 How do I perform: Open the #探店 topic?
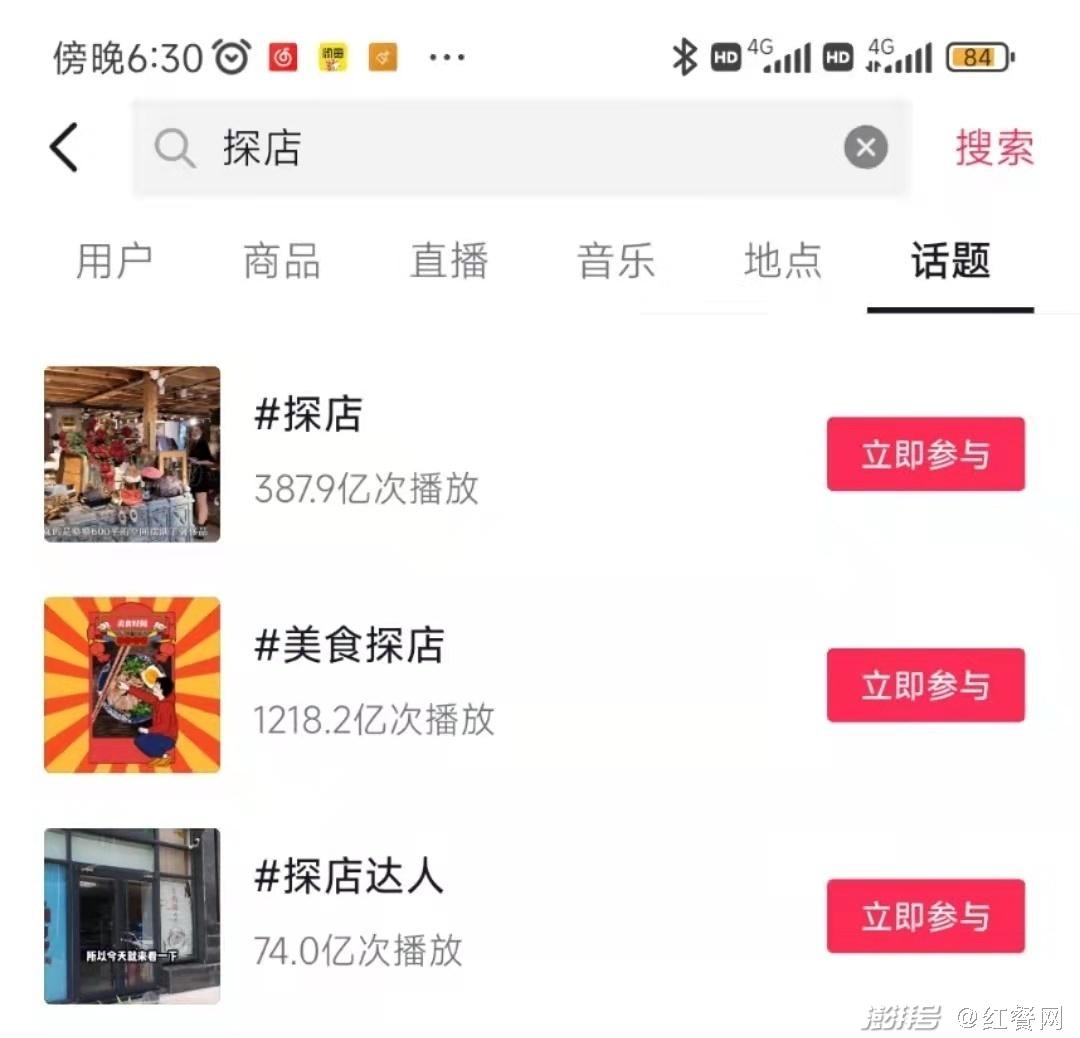(x=308, y=416)
